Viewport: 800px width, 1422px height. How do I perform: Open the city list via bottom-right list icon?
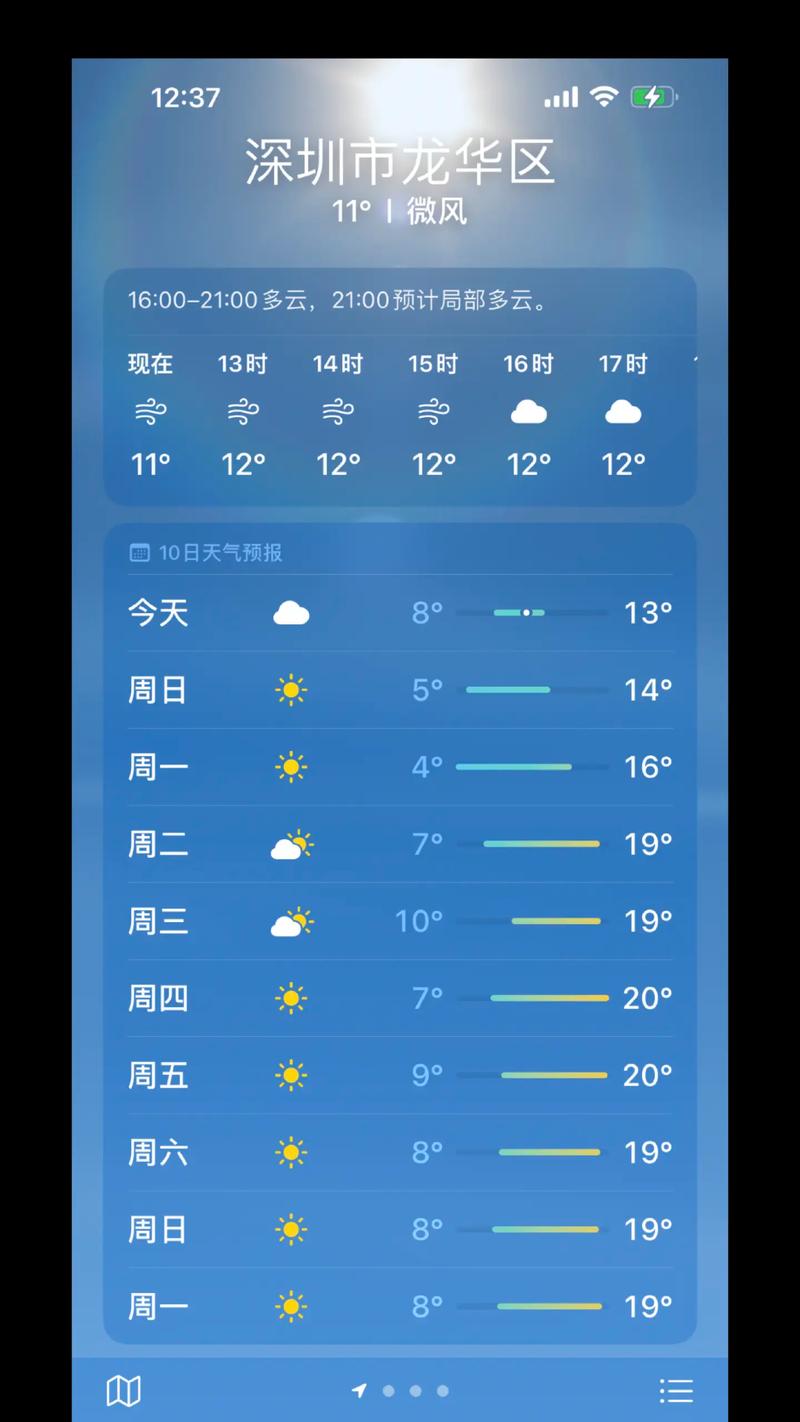coord(676,1390)
